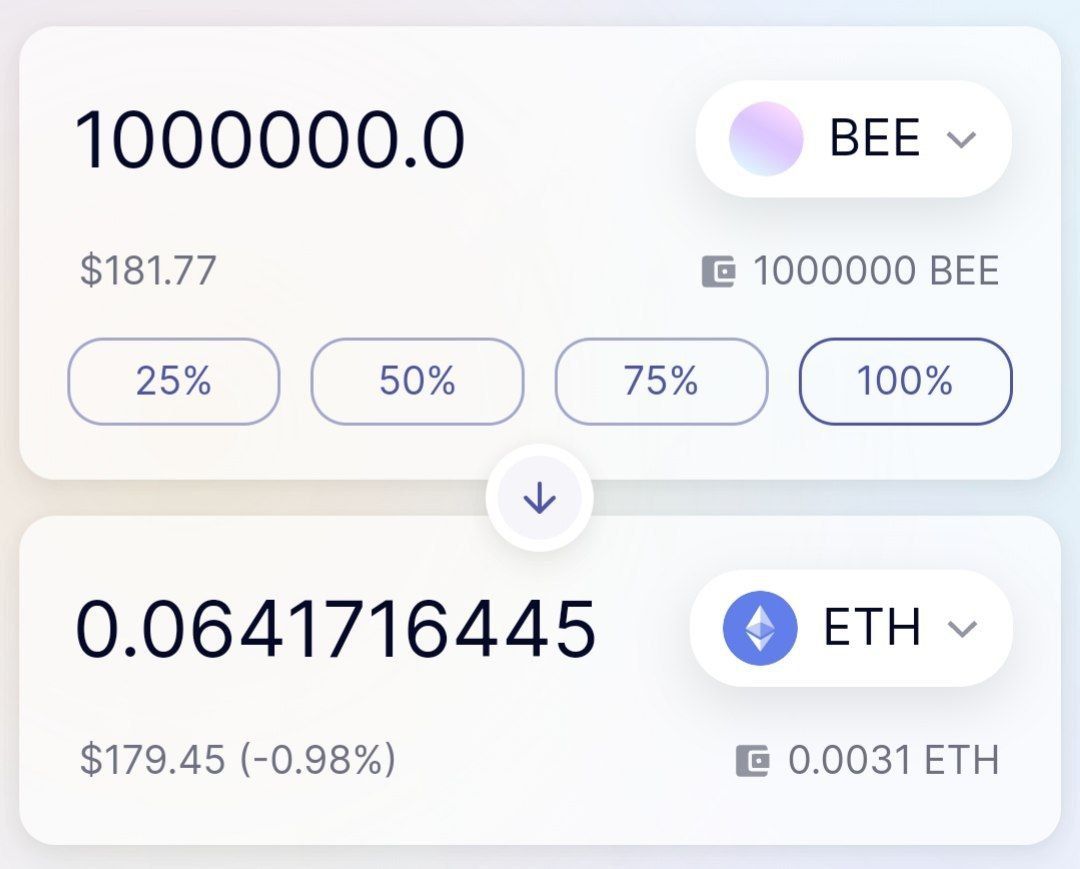
Task: Choose the 75% amount chip
Action: click(661, 381)
